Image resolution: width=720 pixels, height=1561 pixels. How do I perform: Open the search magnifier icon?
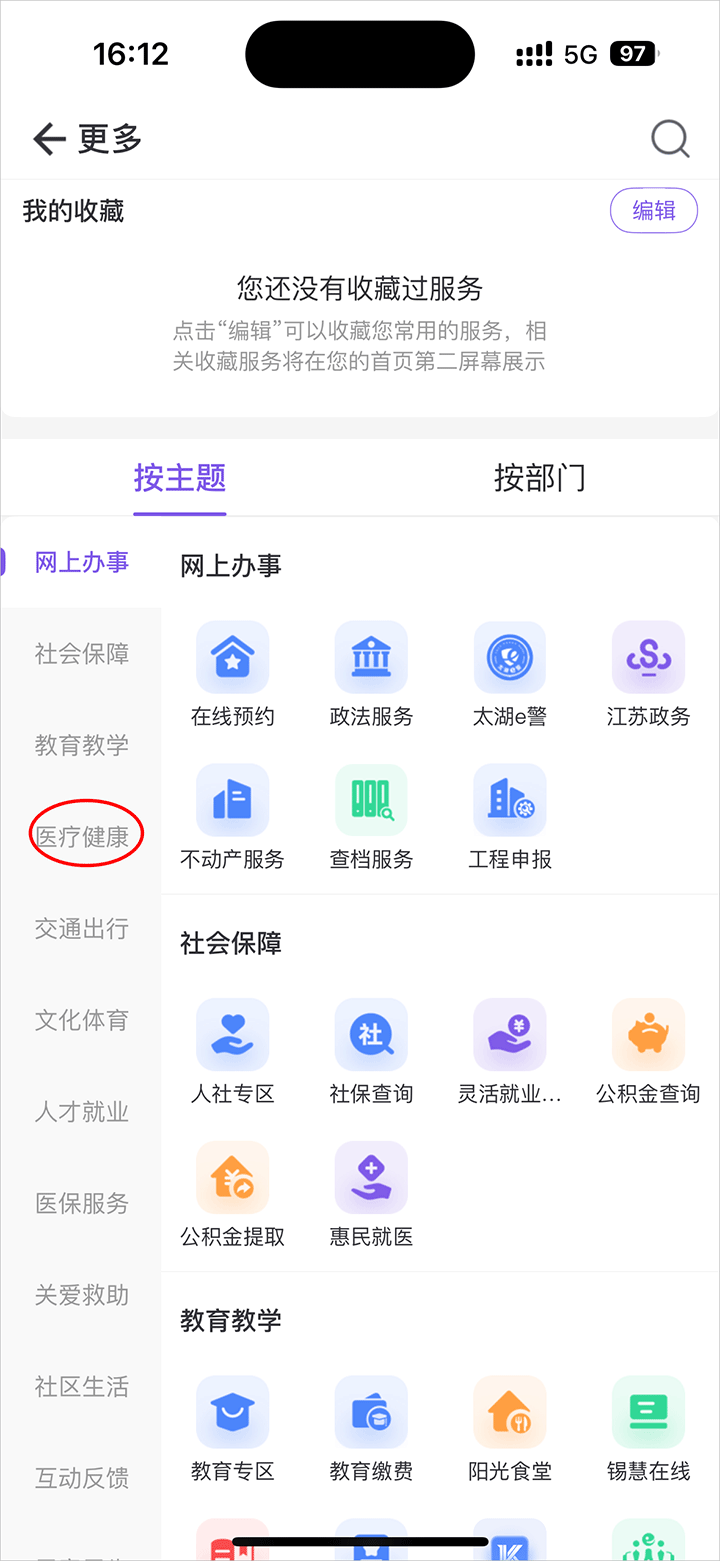pos(670,139)
